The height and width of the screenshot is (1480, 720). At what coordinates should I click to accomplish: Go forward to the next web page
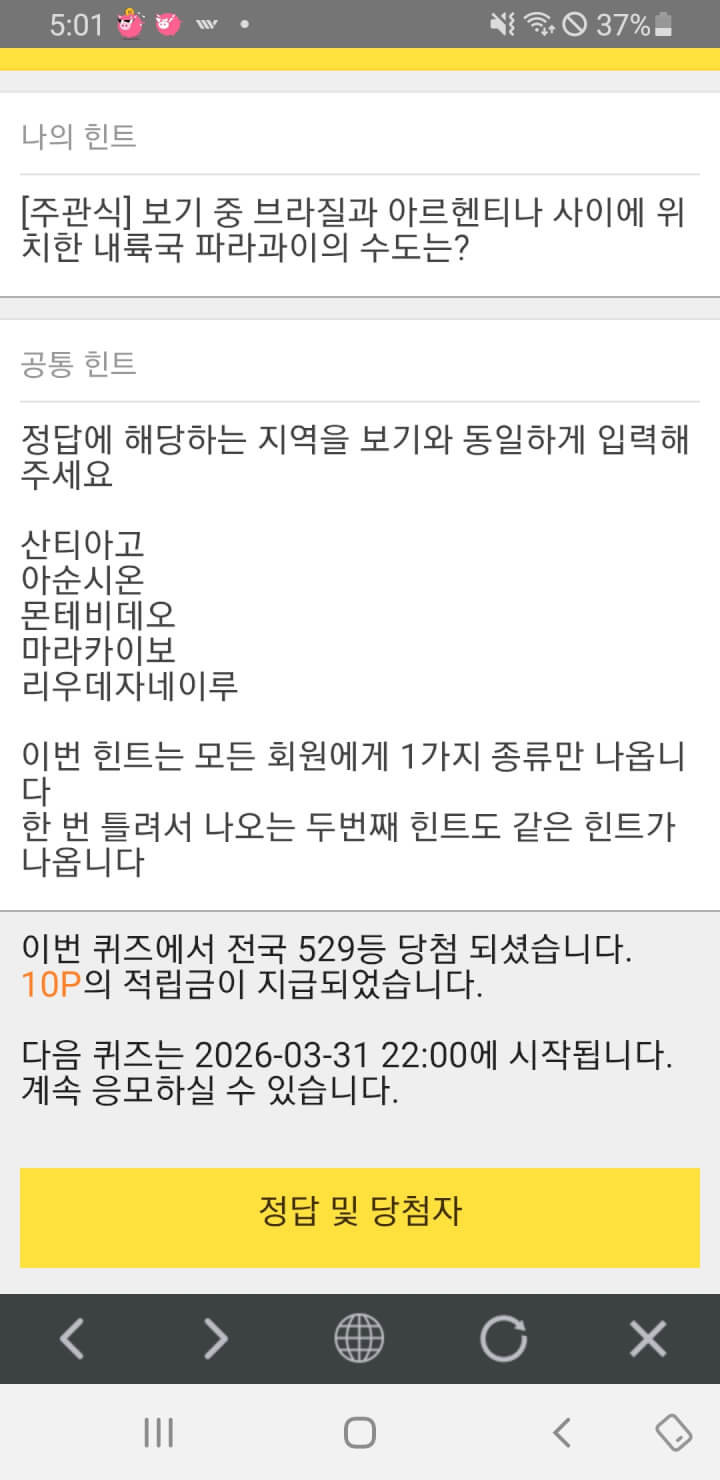(216, 1338)
